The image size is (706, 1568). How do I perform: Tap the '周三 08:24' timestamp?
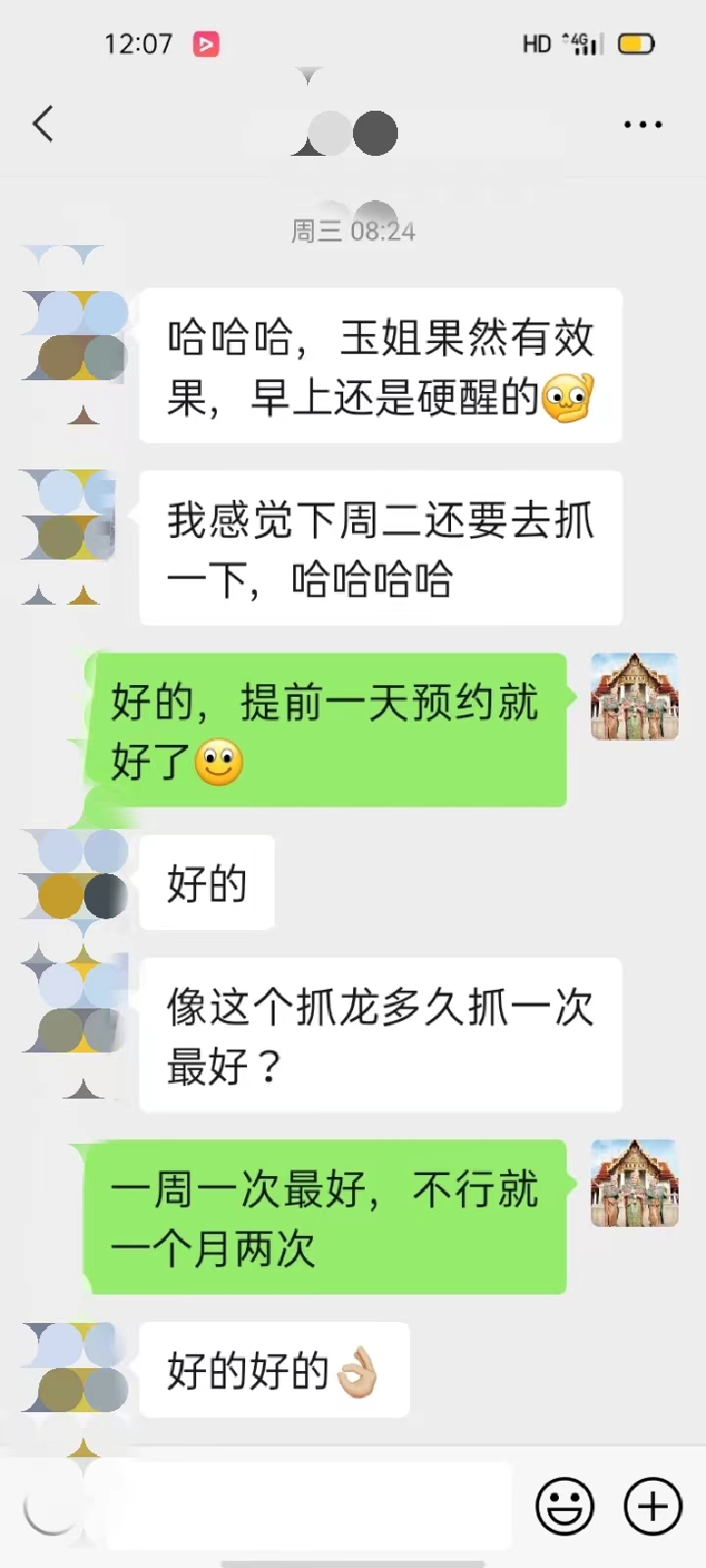353,231
